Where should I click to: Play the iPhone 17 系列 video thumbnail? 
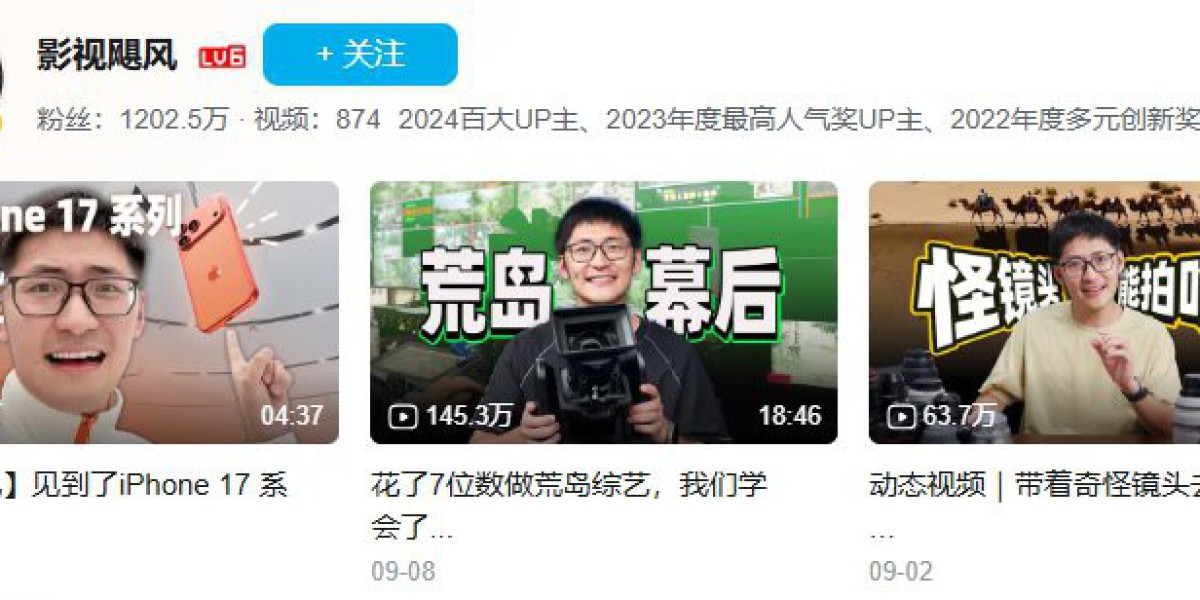pos(168,312)
